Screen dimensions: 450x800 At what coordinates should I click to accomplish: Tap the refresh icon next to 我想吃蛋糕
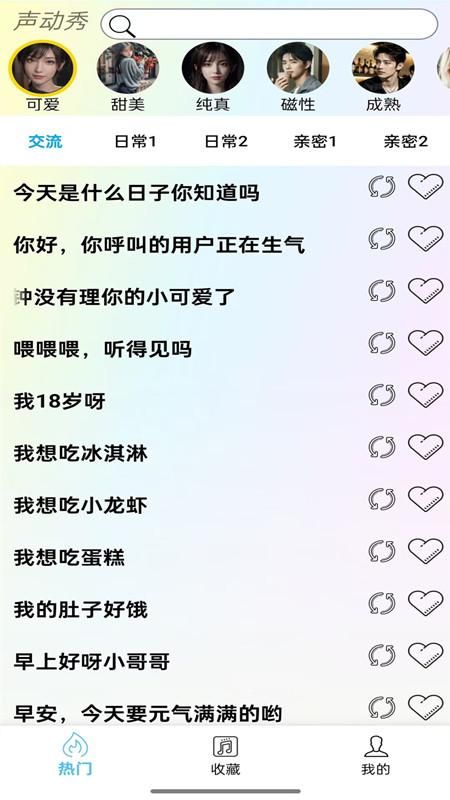(382, 552)
